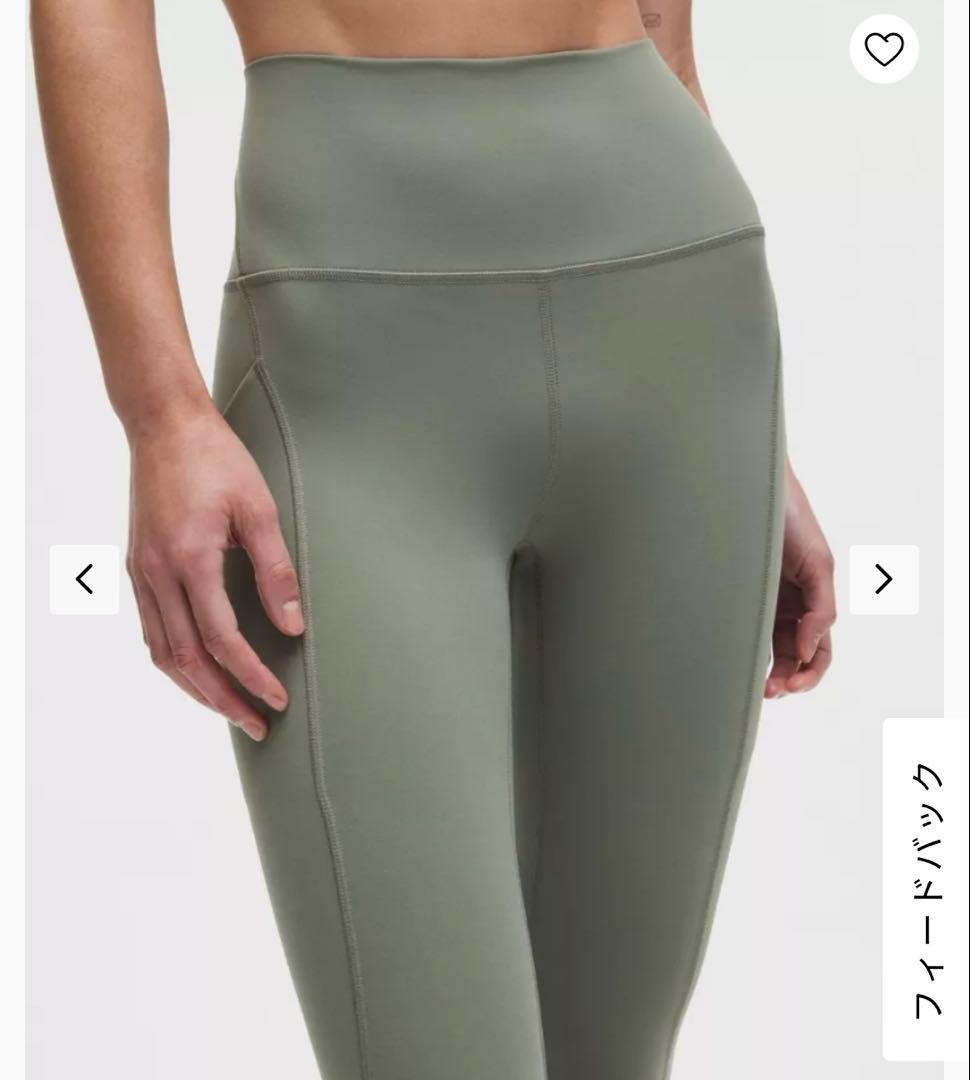Screen dimensions: 970x1080
Task: Open the フィードバック feedback tab
Action: point(926,889)
